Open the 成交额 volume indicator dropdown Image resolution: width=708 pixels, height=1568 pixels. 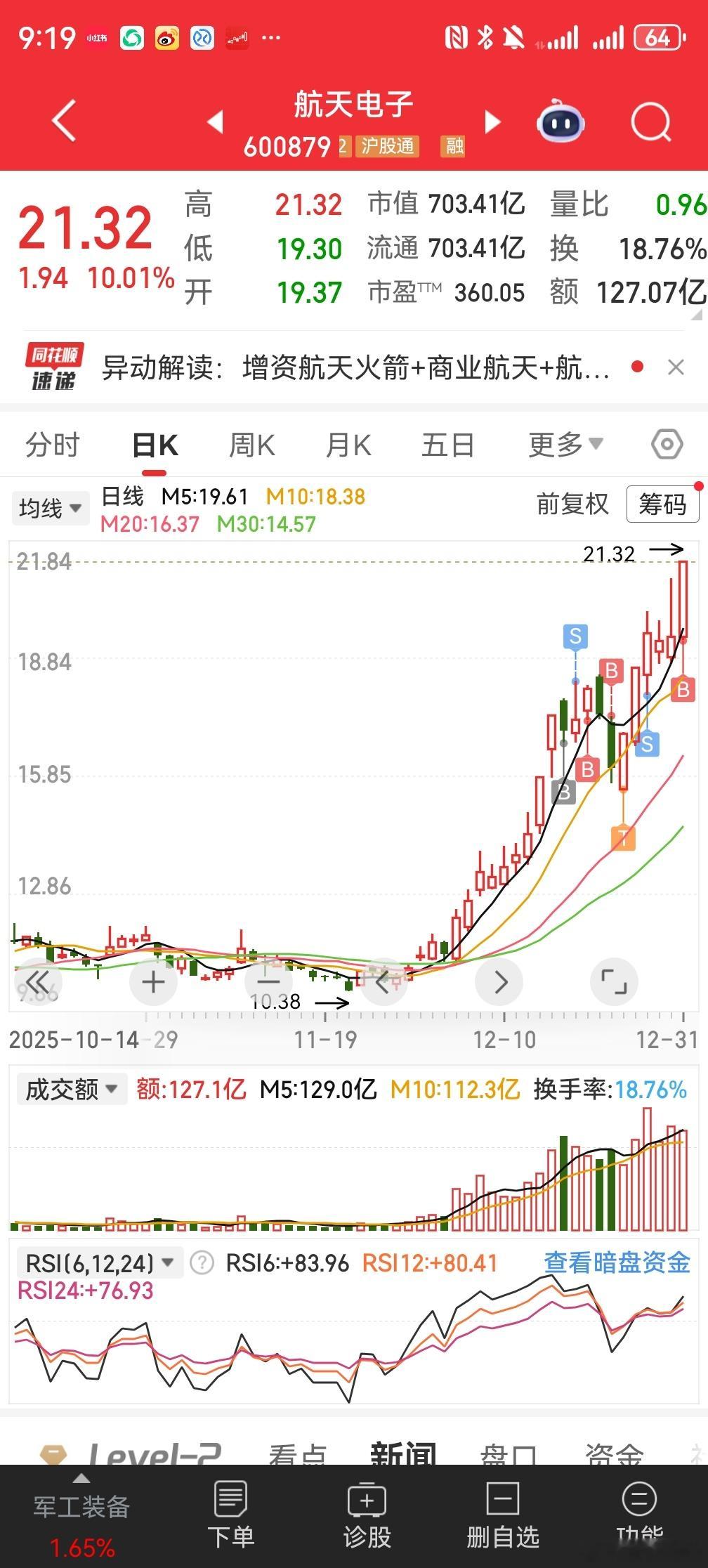(70, 1088)
